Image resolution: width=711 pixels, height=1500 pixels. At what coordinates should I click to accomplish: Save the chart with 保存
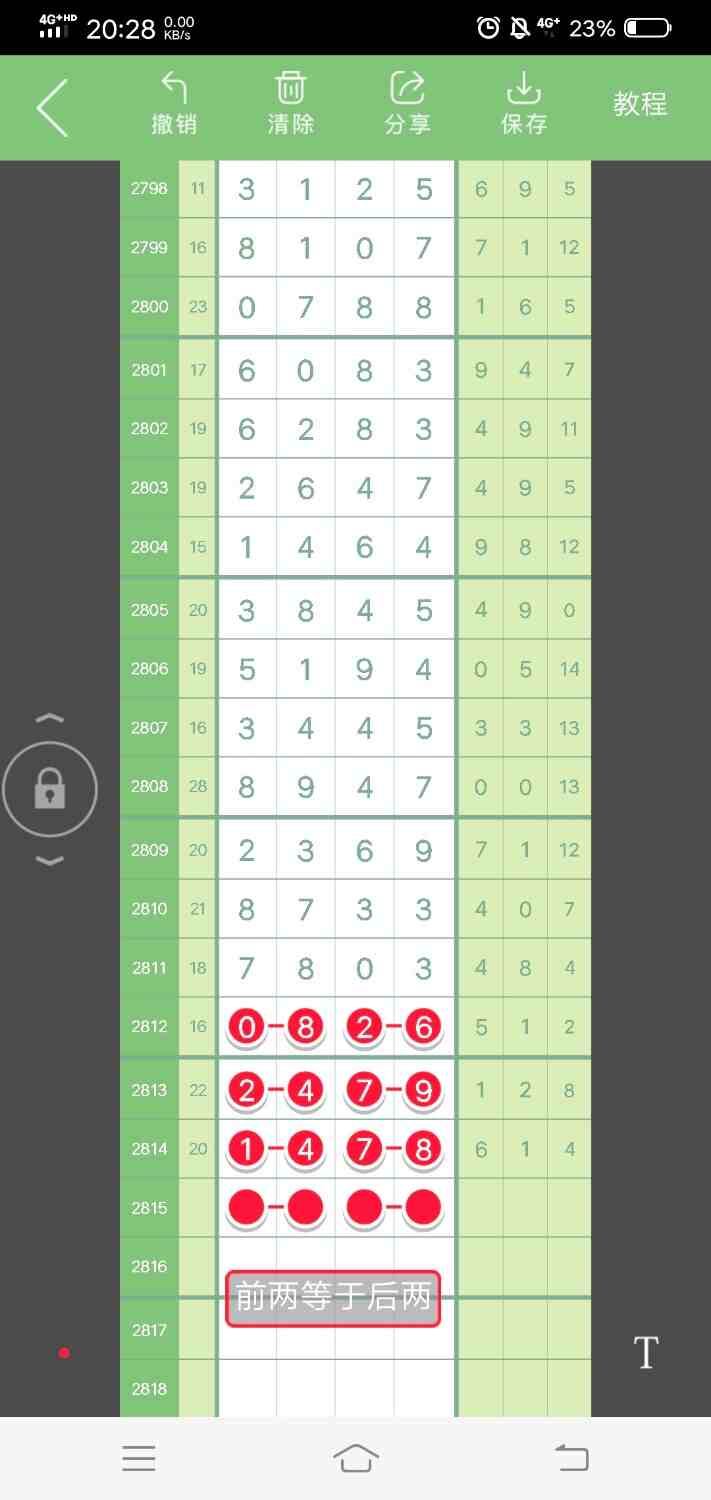524,104
